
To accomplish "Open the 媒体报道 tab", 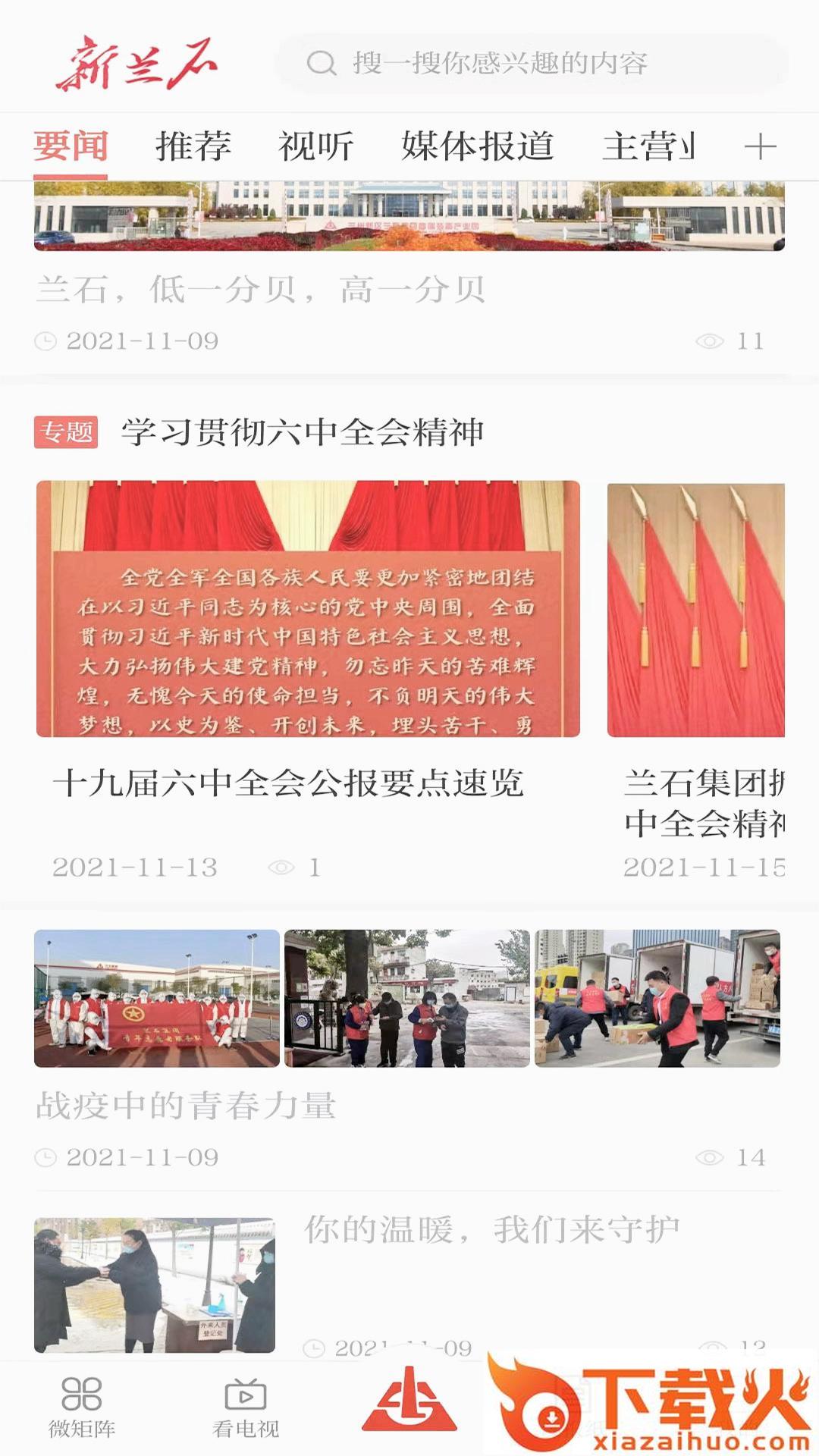I will coord(477,146).
